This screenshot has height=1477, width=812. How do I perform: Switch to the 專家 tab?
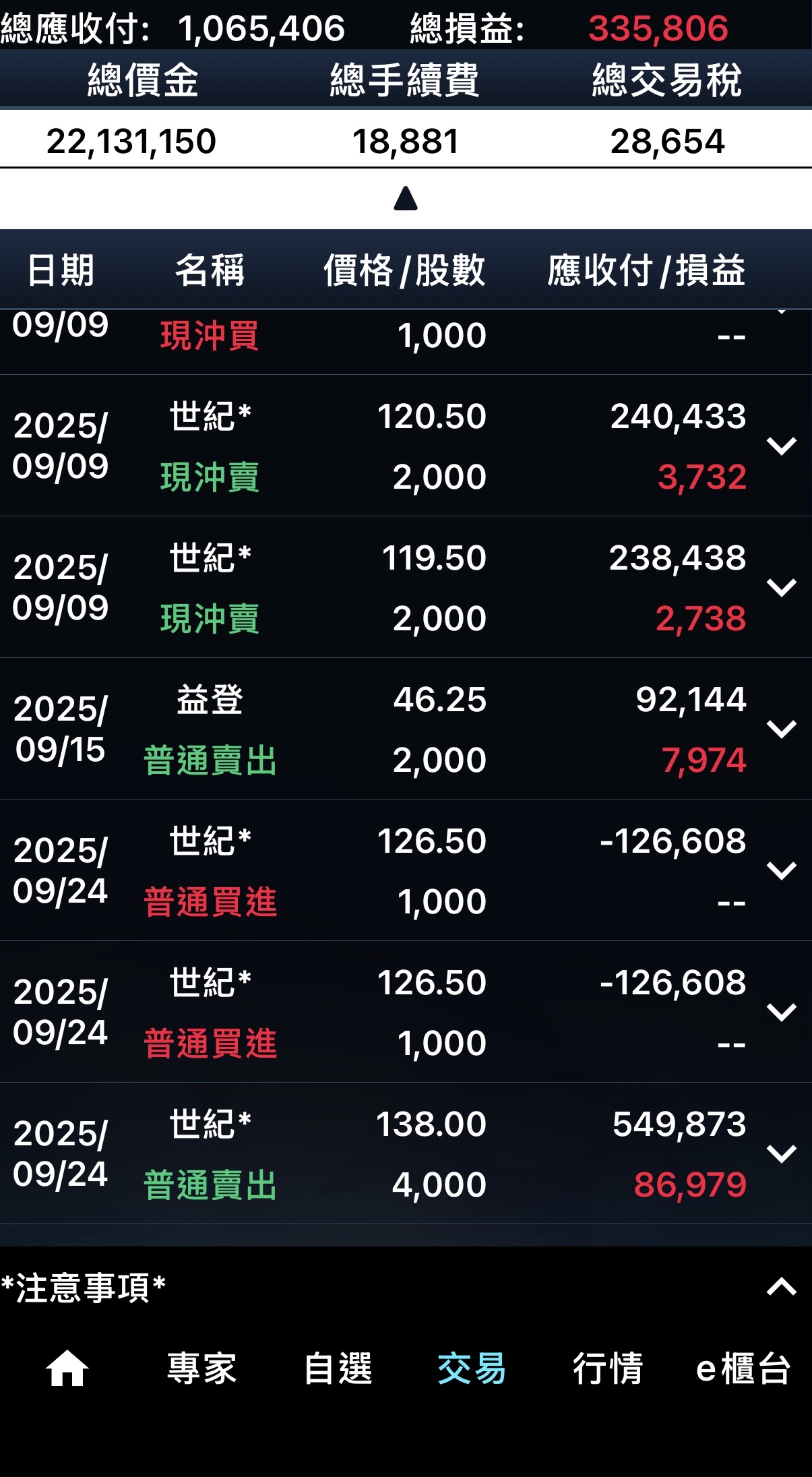click(x=201, y=1369)
